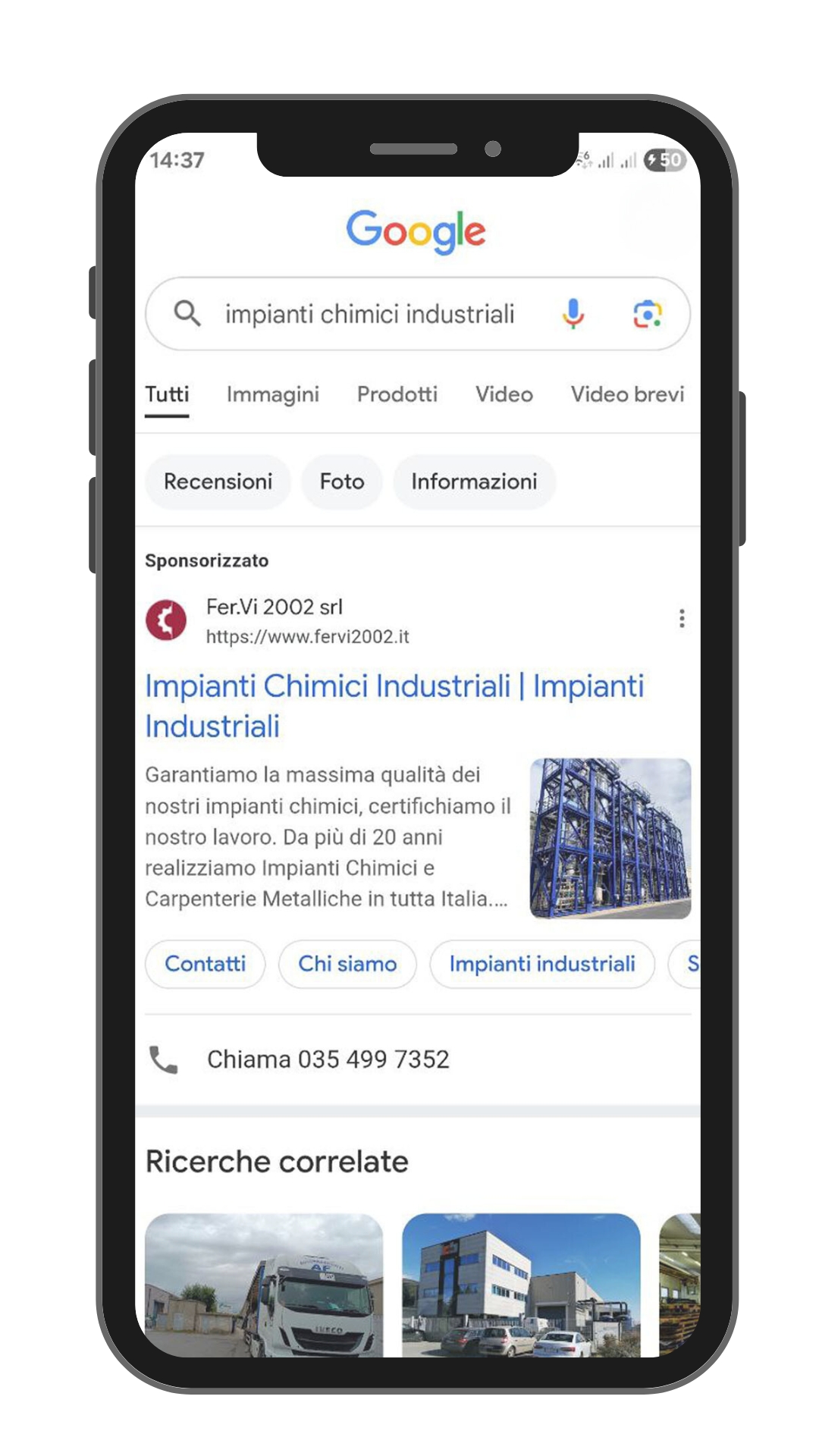This screenshot has width=819, height=1456.
Task: Switch to the Video tab
Action: [x=504, y=394]
